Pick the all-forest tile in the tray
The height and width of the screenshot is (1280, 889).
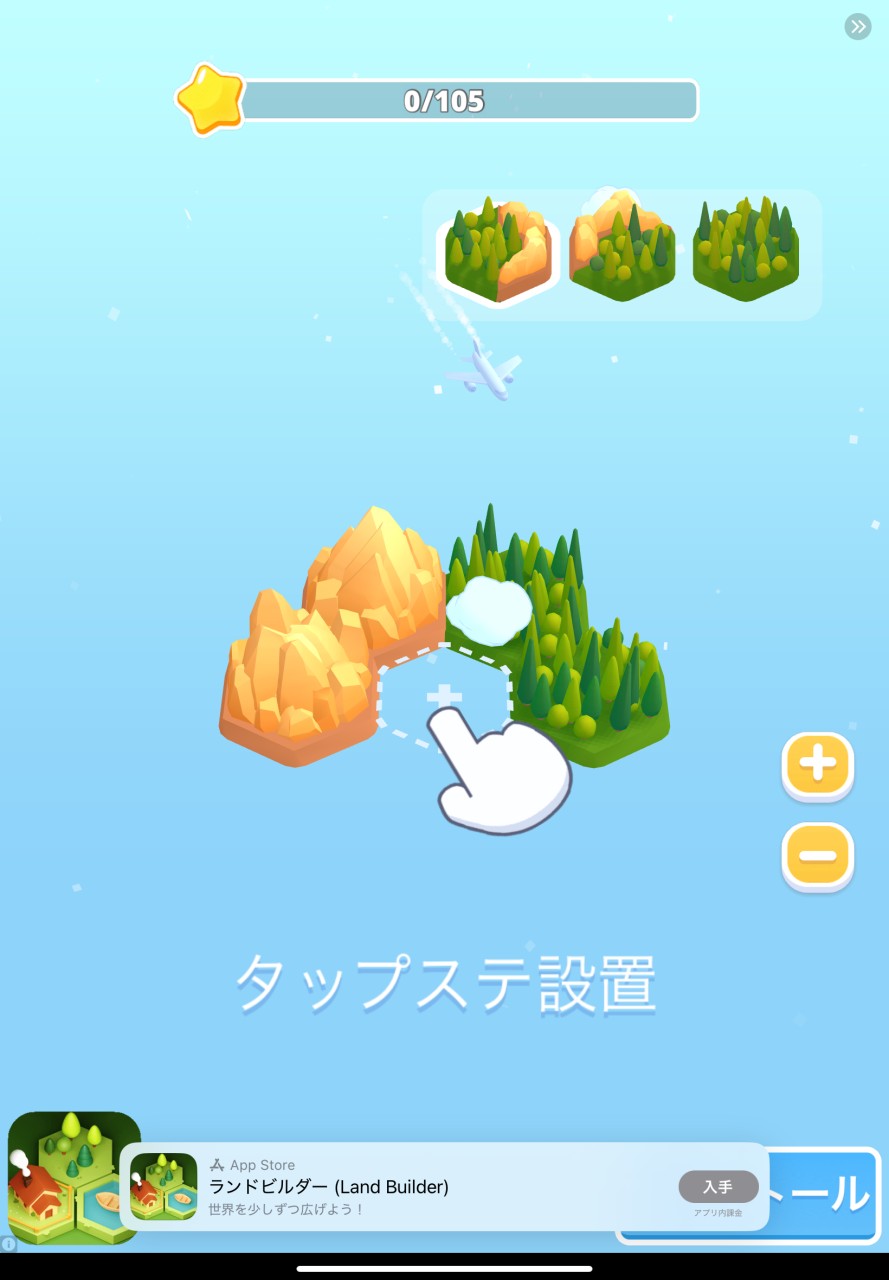pos(745,249)
